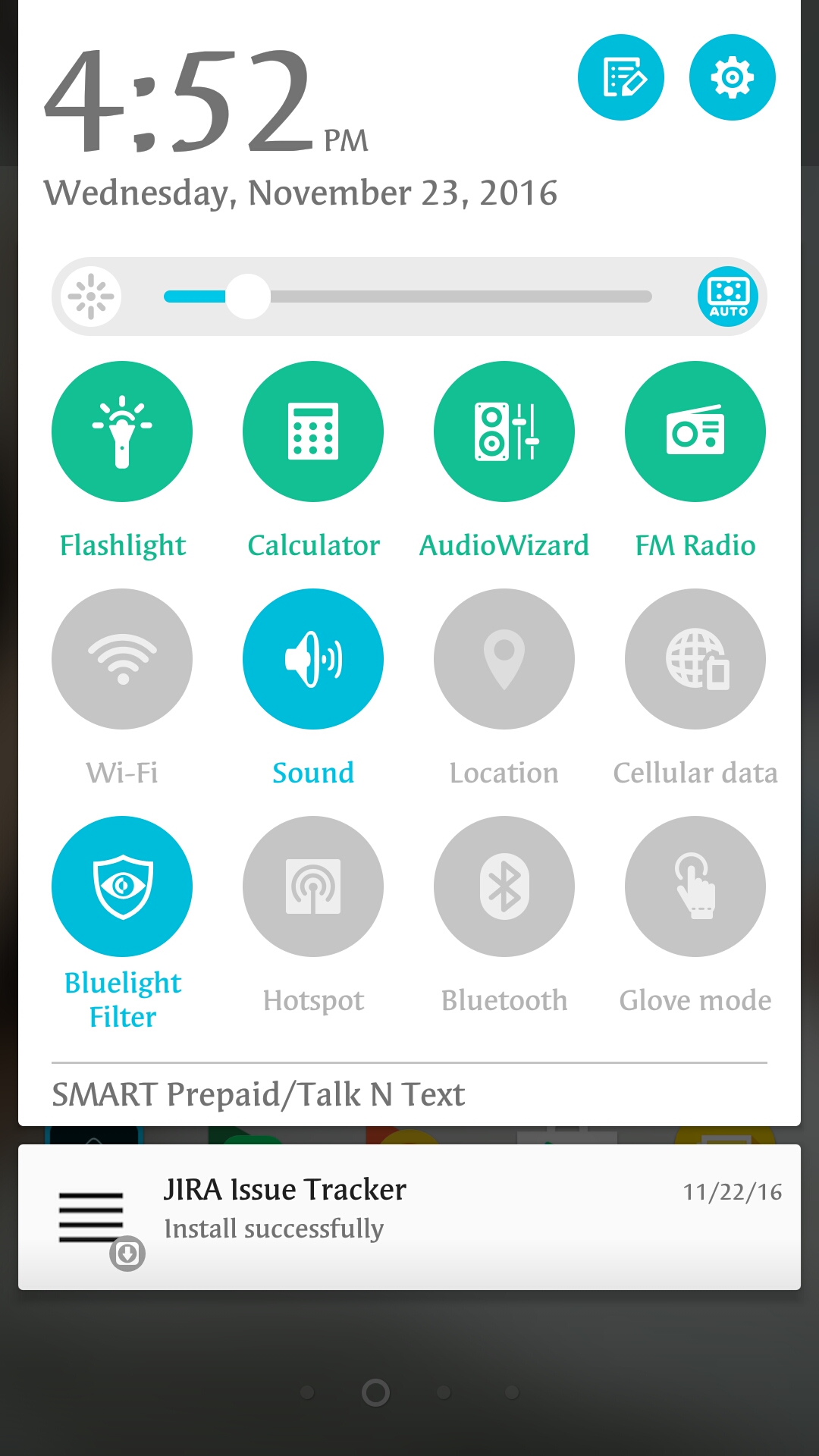Start FM Radio
The image size is (819, 1456).
coord(695,431)
